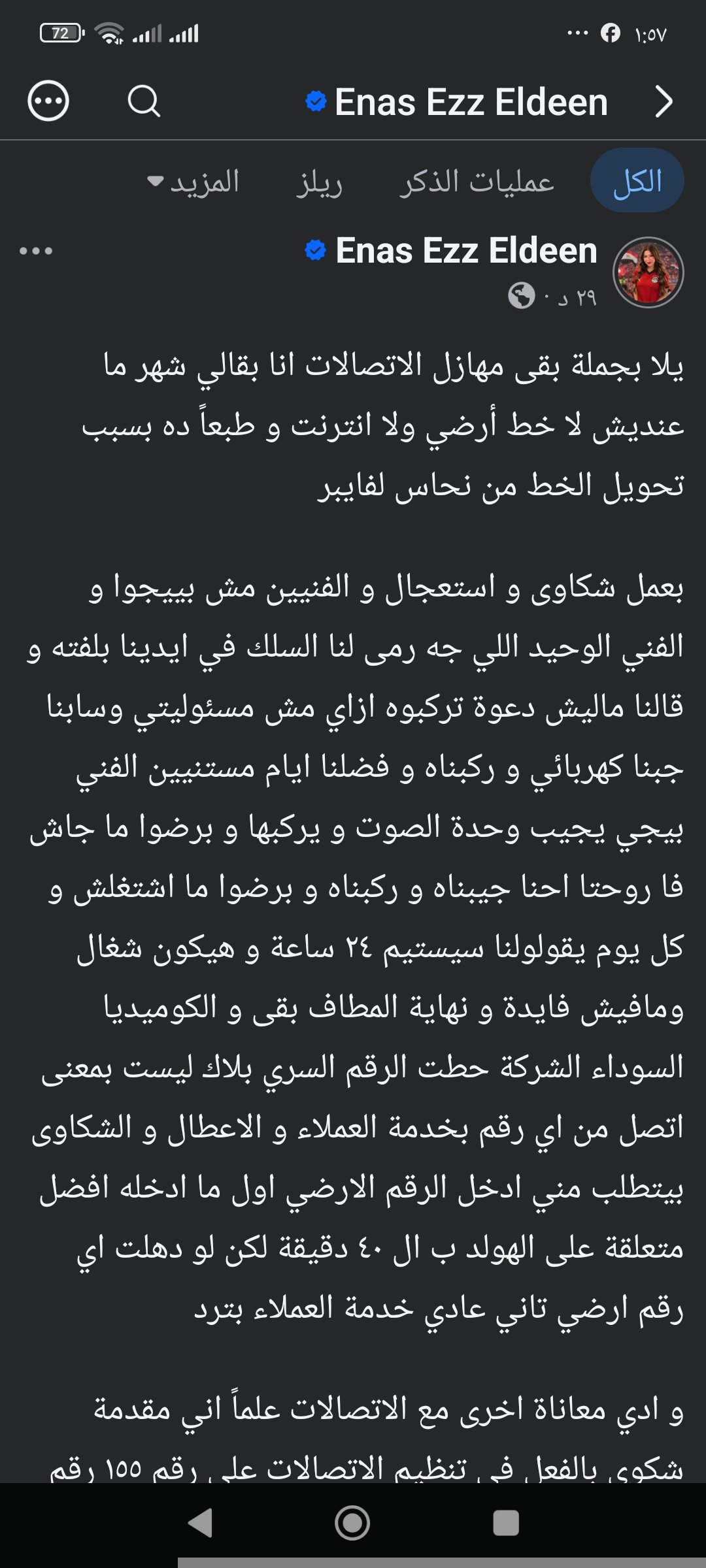Expand the المزيد dropdown
Image resolution: width=706 pixels, height=1568 pixels.
pyautogui.click(x=193, y=182)
